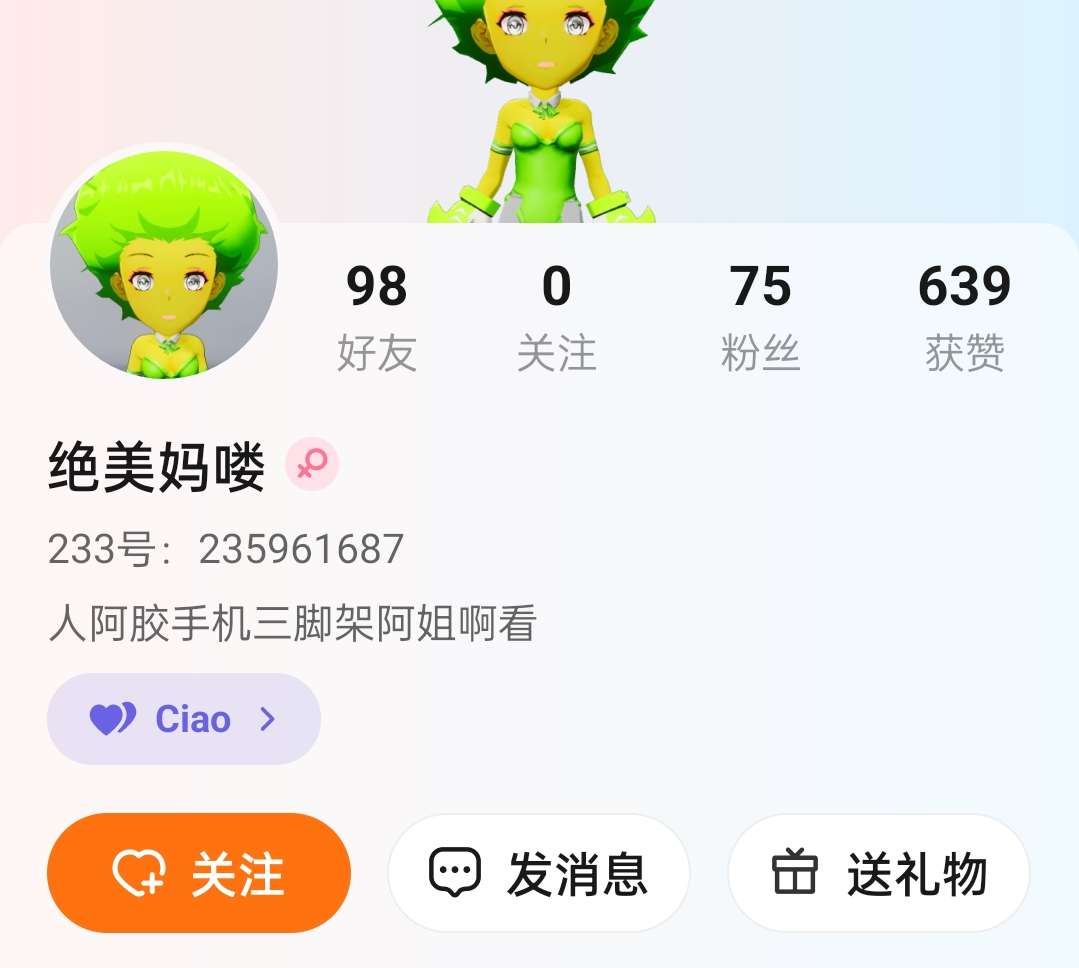1079x968 pixels.
Task: Open the Ciao chip
Action: coord(184,719)
